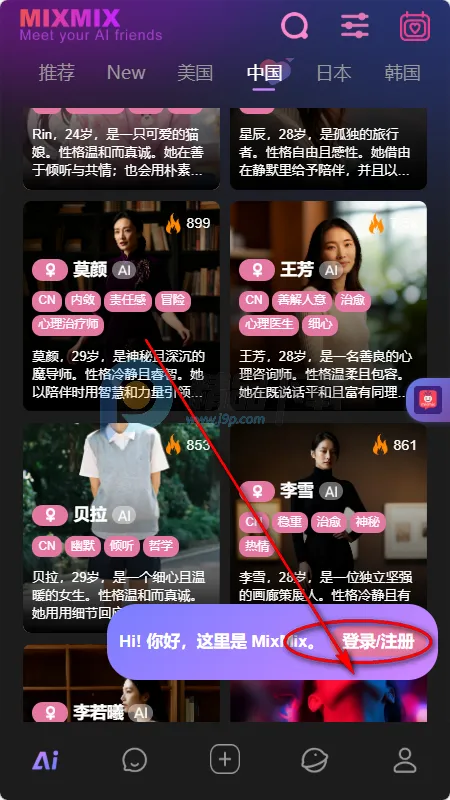Open the planet discover tab
The width and height of the screenshot is (450, 800).
315,761
